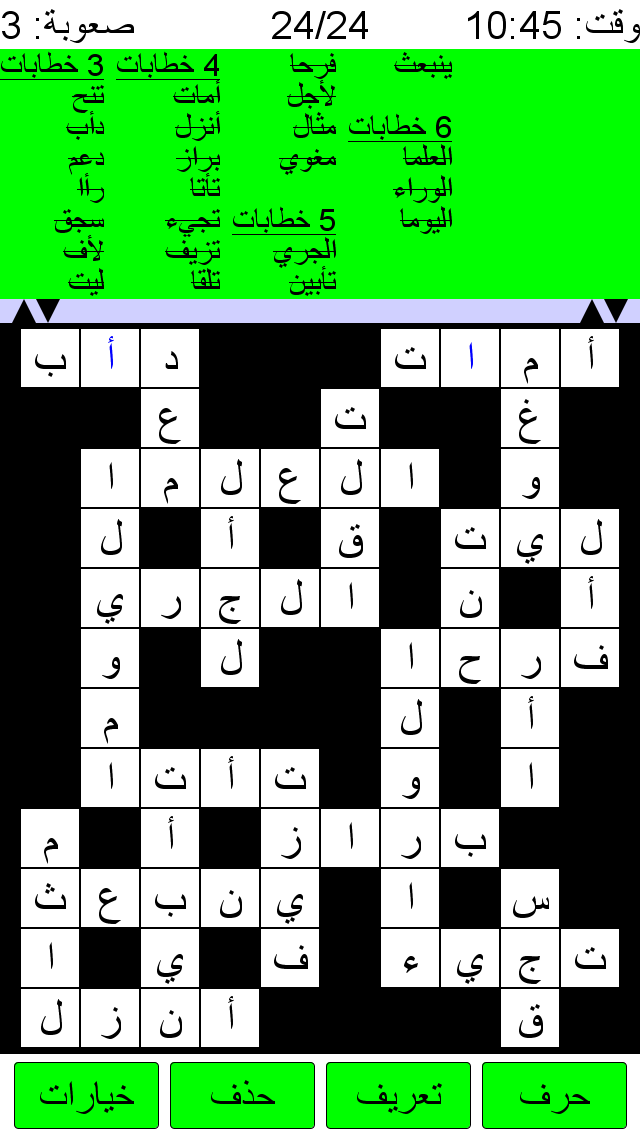Select the grid cell containing س
Viewport: 640px width, 1136px height.
[530, 898]
